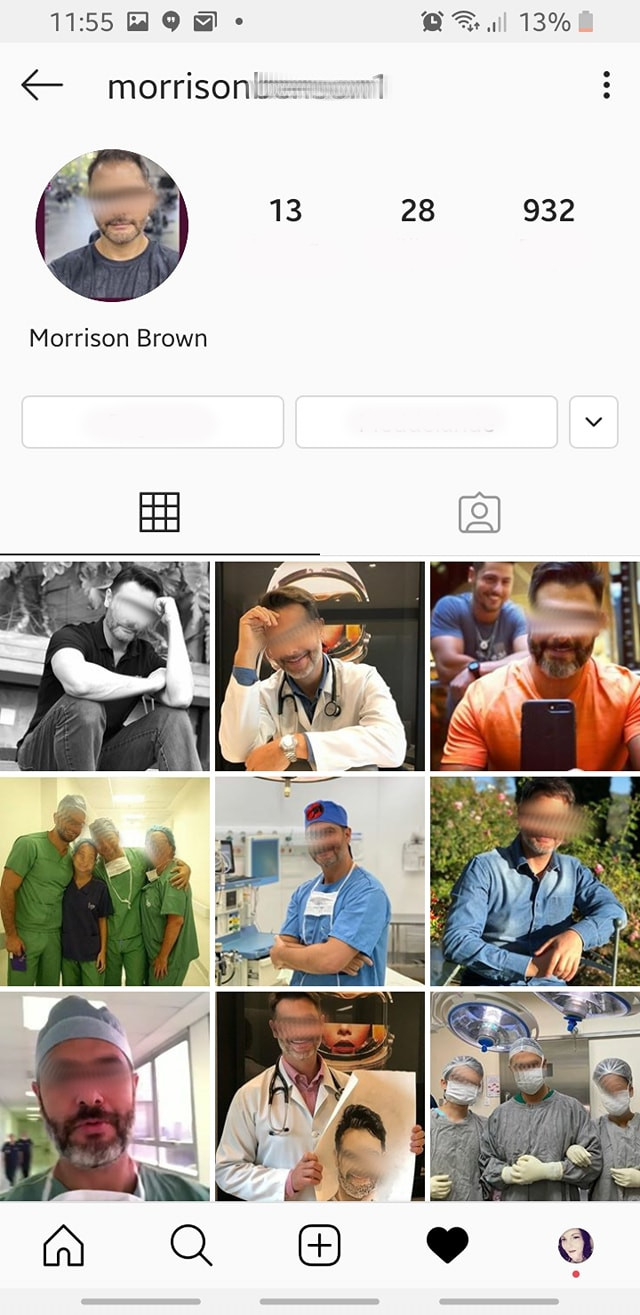The image size is (640, 1315).
Task: Create a new post with plus icon
Action: [x=320, y=1246]
